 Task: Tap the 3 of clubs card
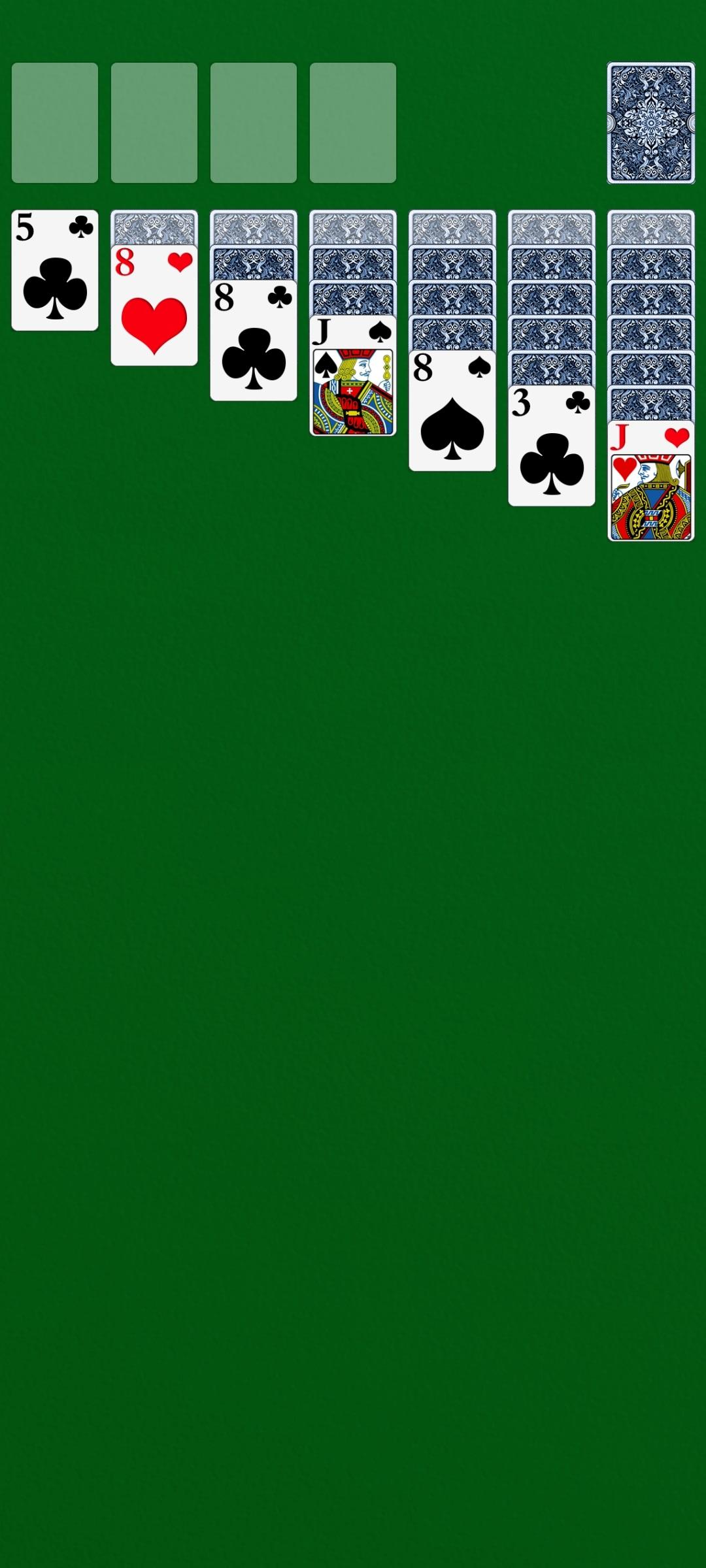(x=552, y=446)
